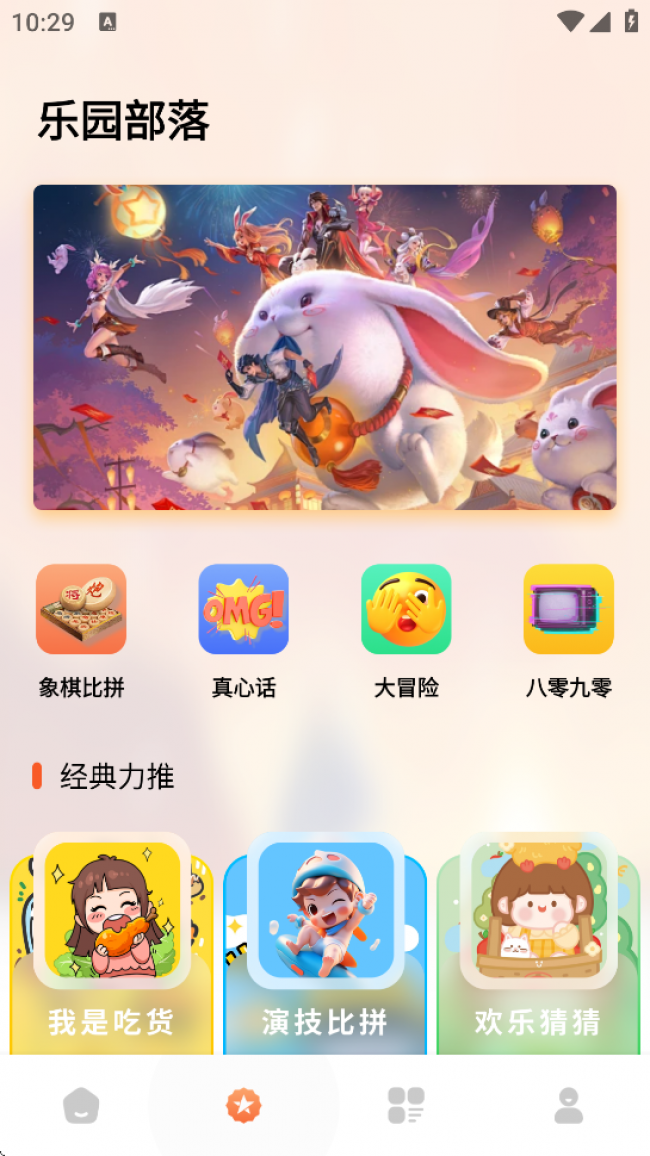Launch the 真心话 game
The image size is (650, 1156).
pos(243,609)
